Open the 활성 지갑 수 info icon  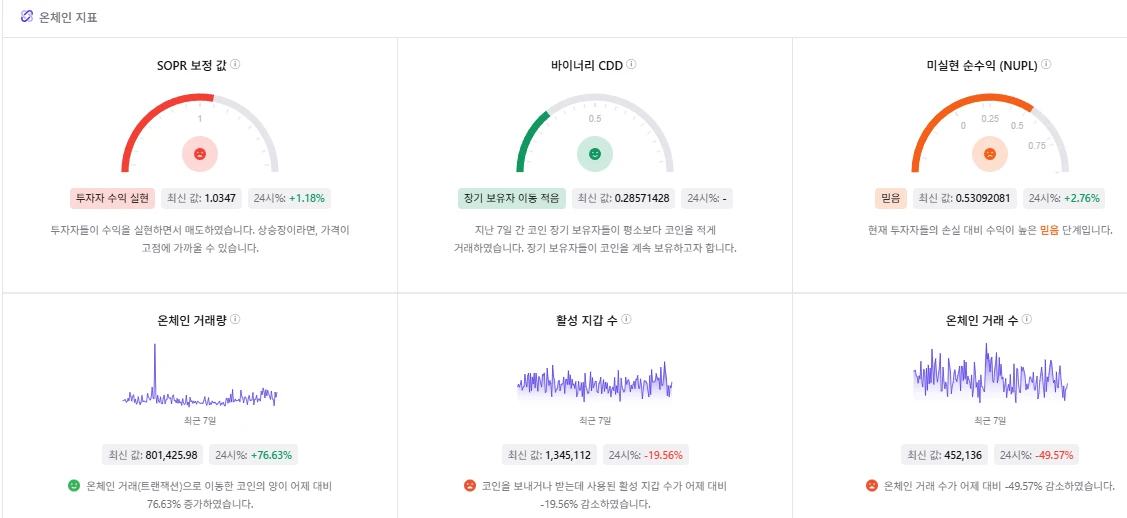[626, 320]
